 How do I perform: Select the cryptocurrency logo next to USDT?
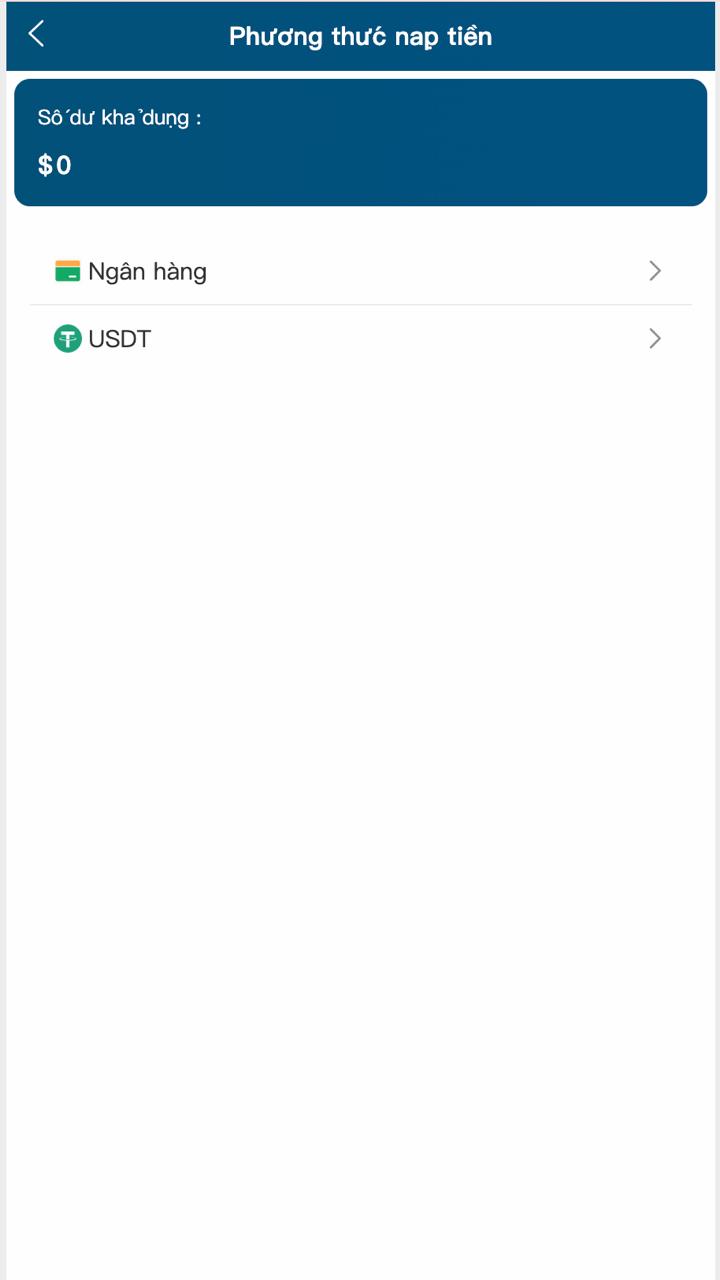coord(66,338)
